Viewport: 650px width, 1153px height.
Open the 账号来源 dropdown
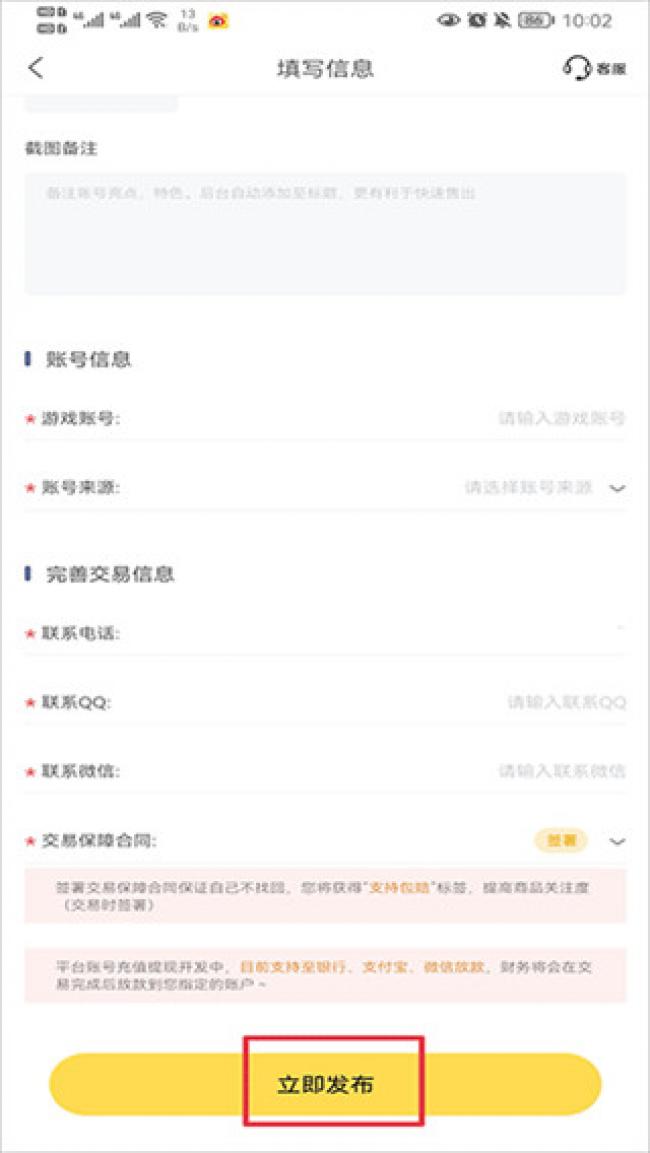325,488
